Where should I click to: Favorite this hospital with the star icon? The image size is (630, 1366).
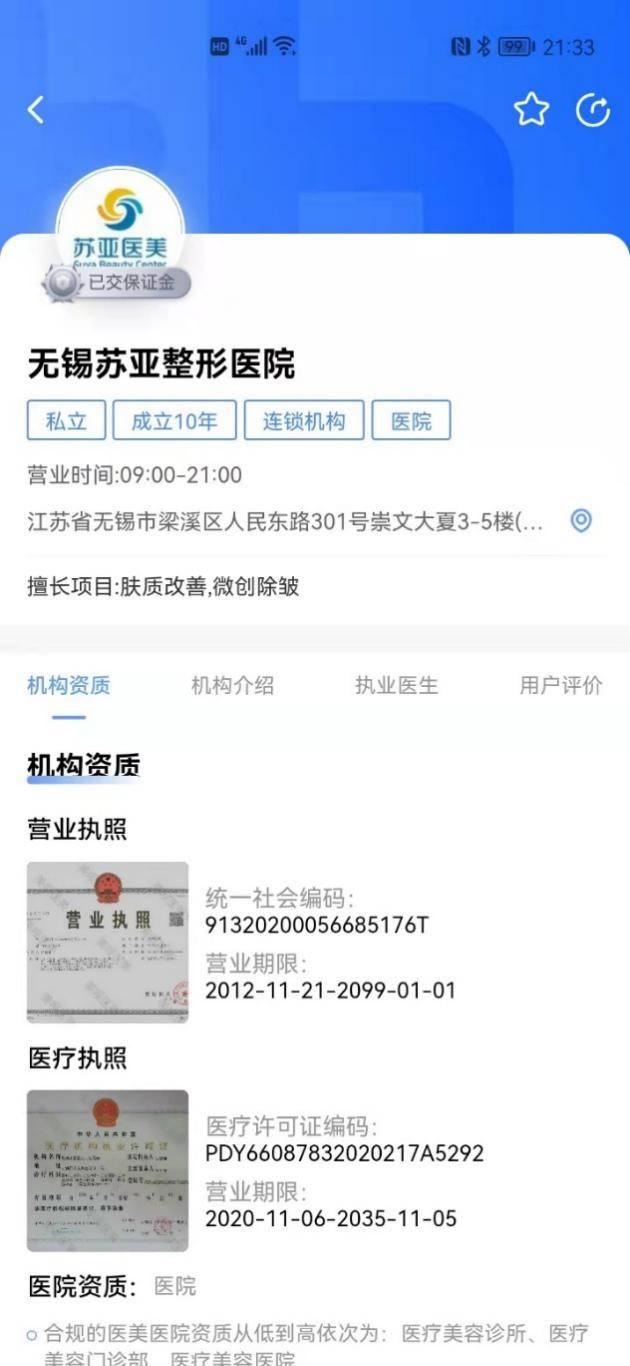click(531, 110)
